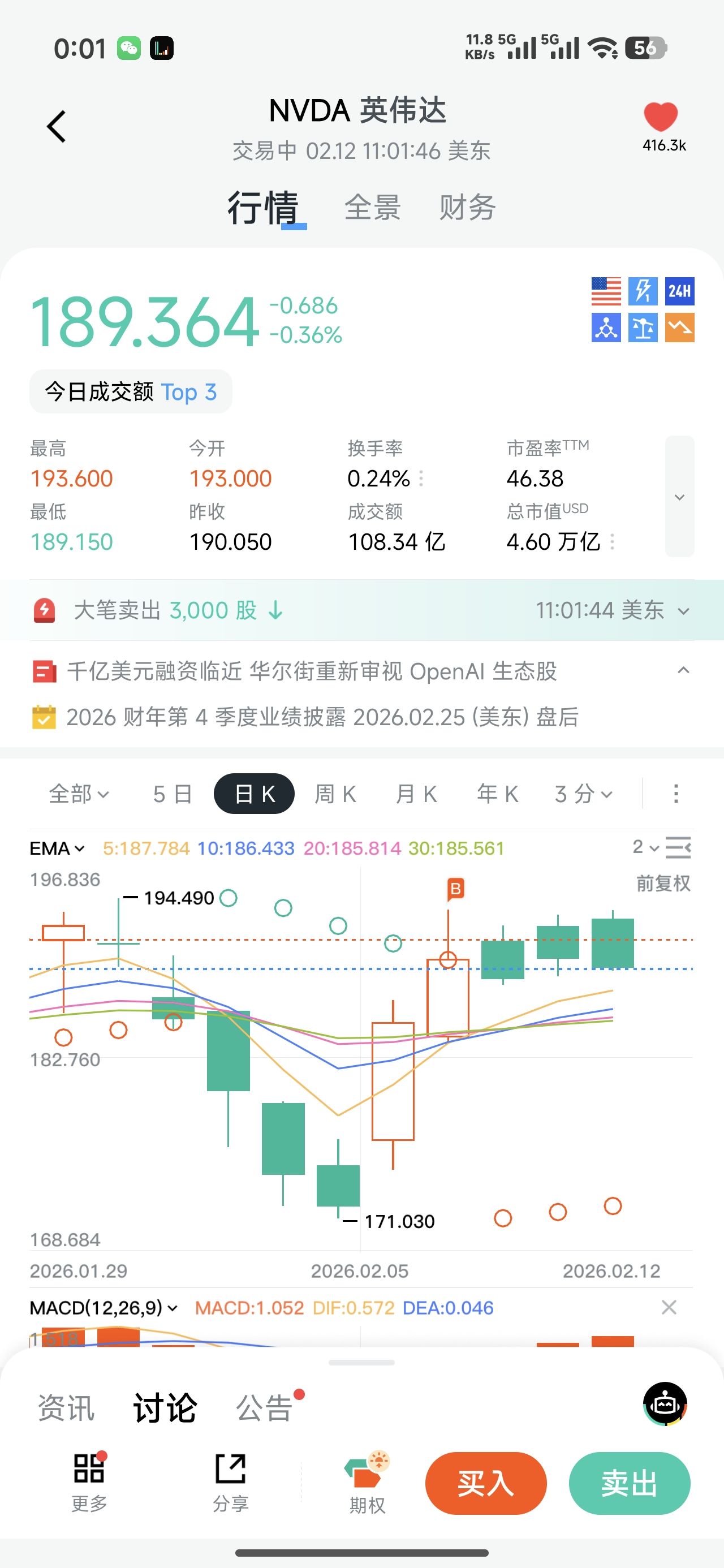Select the 月 K chart period
The width and height of the screenshot is (724, 1568).
click(416, 794)
